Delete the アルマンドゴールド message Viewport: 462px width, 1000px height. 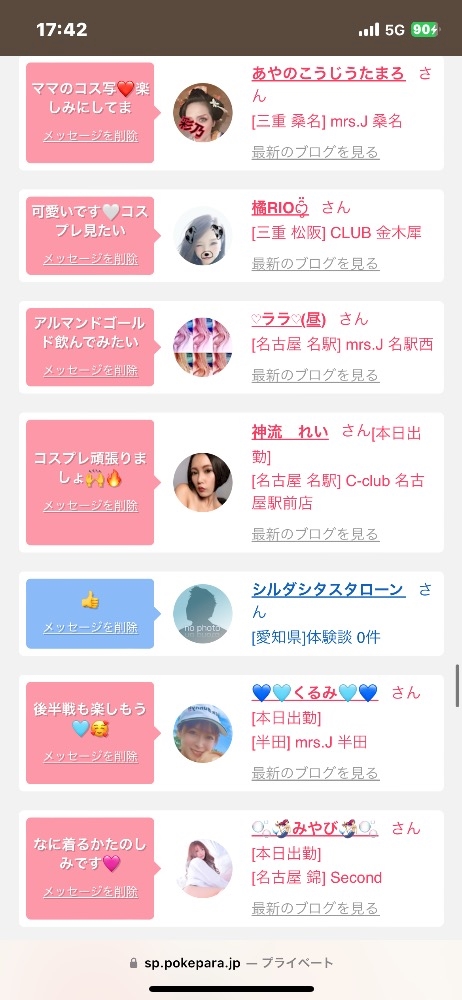[x=90, y=371]
